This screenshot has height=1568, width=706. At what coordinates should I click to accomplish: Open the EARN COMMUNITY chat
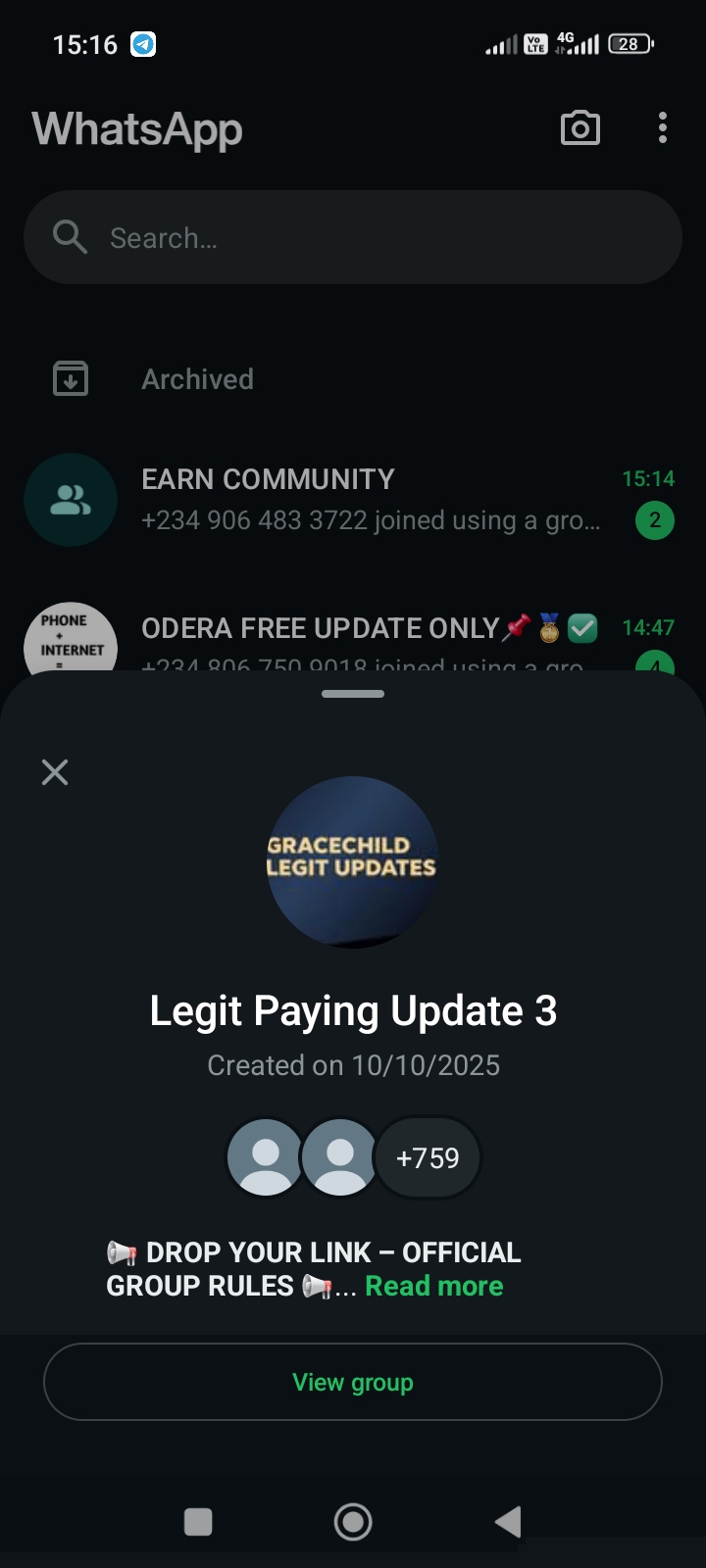[x=371, y=500]
